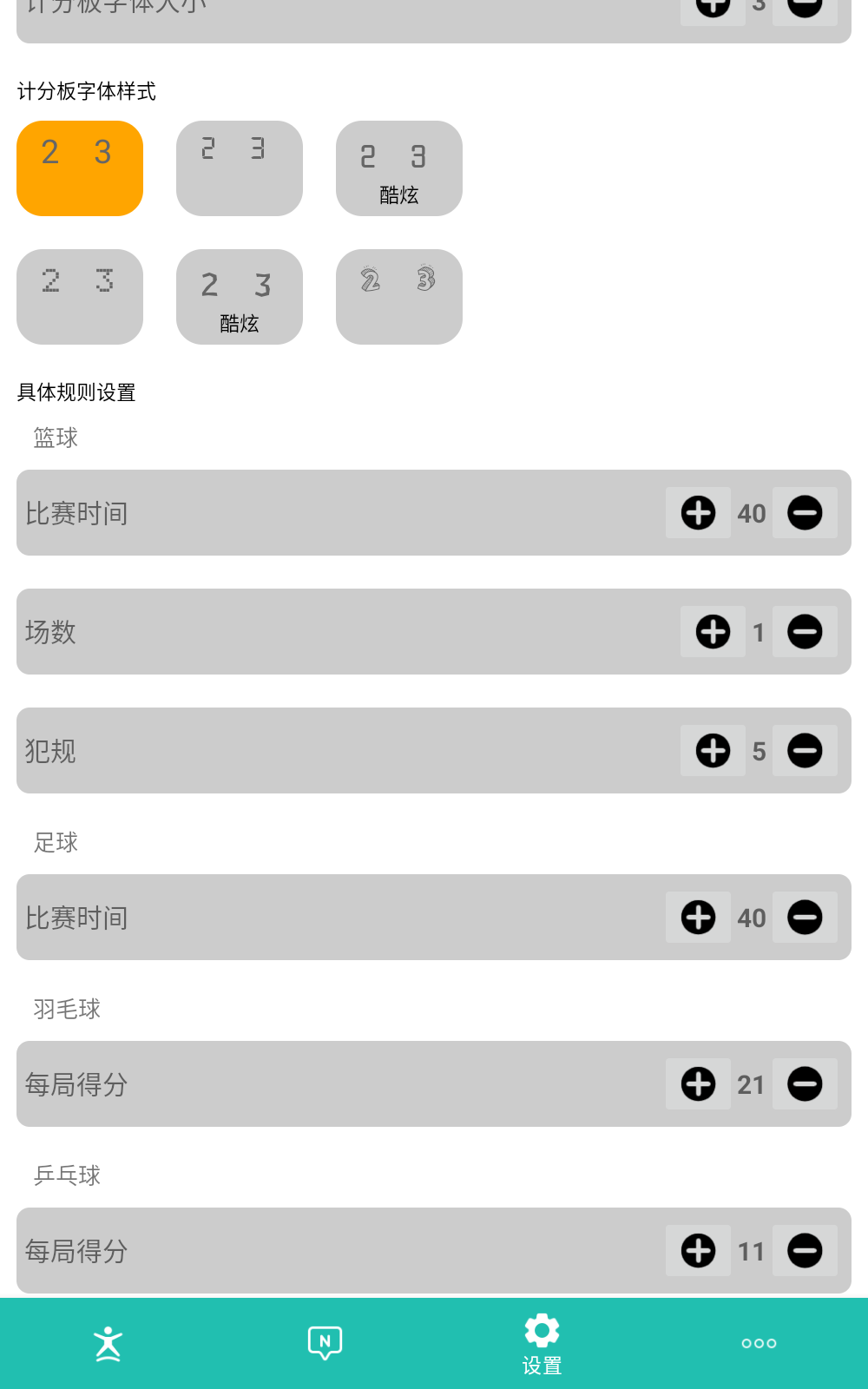868x1389 pixels.
Task: Tap the minus icon next to 场数
Action: coord(805,631)
